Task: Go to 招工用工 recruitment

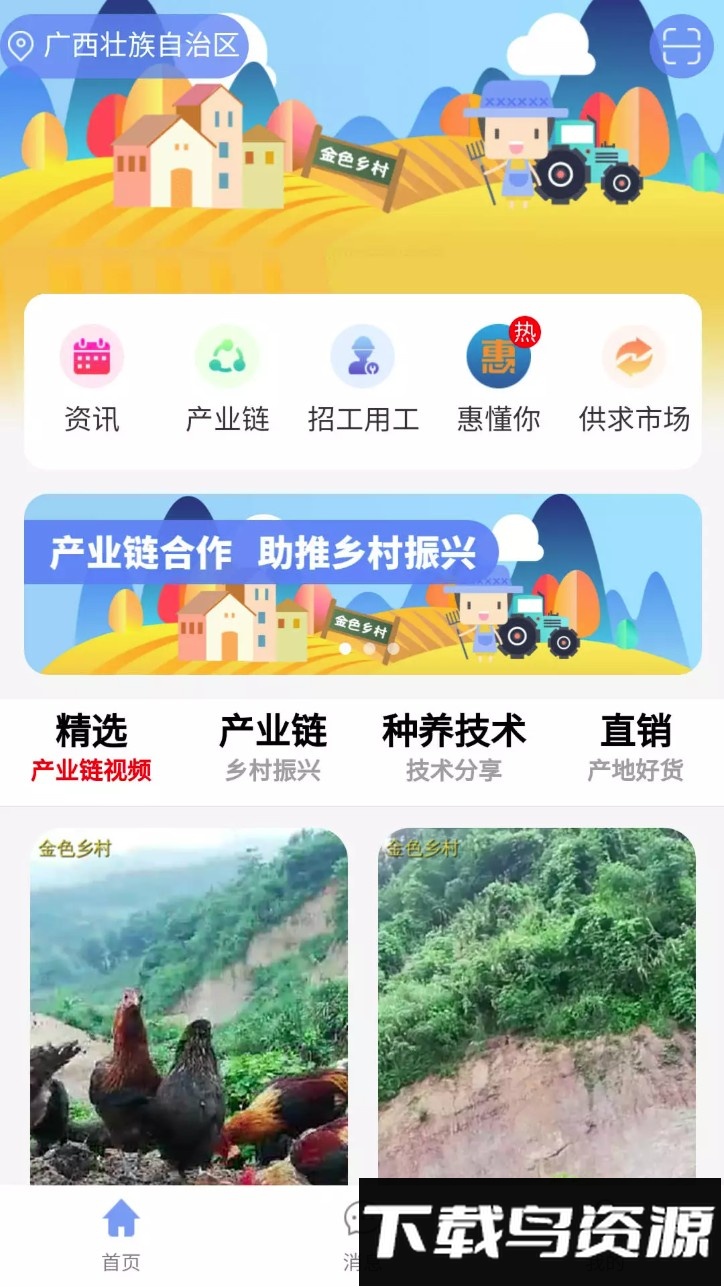Action: click(363, 380)
